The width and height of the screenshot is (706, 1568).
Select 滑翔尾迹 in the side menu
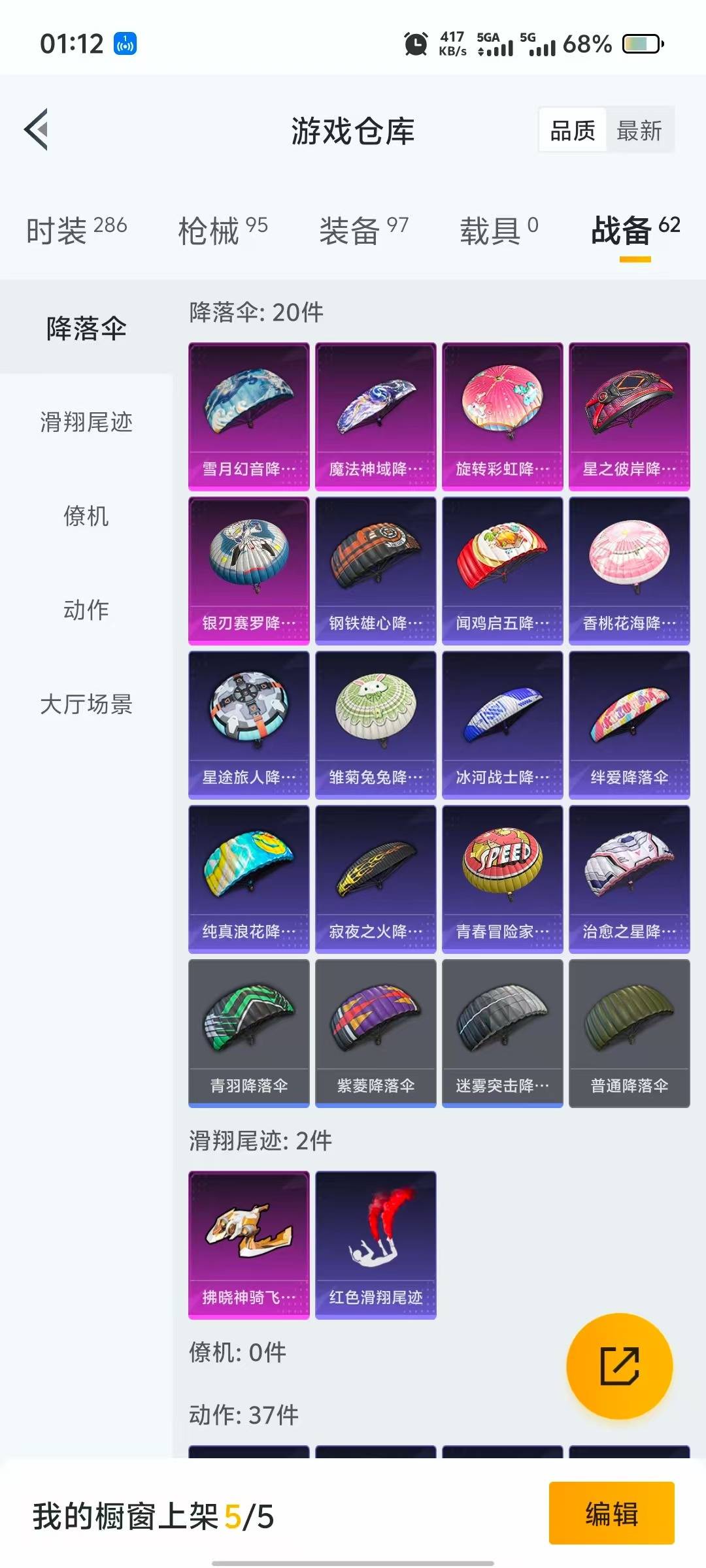pyautogui.click(x=86, y=422)
